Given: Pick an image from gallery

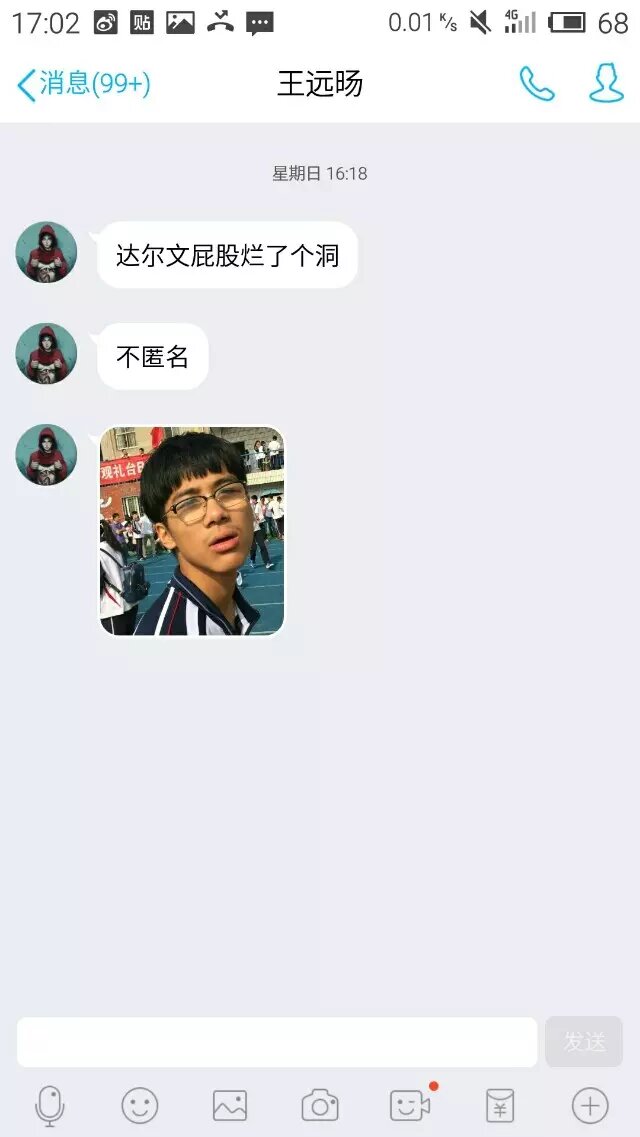Looking at the screenshot, I should coord(230,1106).
